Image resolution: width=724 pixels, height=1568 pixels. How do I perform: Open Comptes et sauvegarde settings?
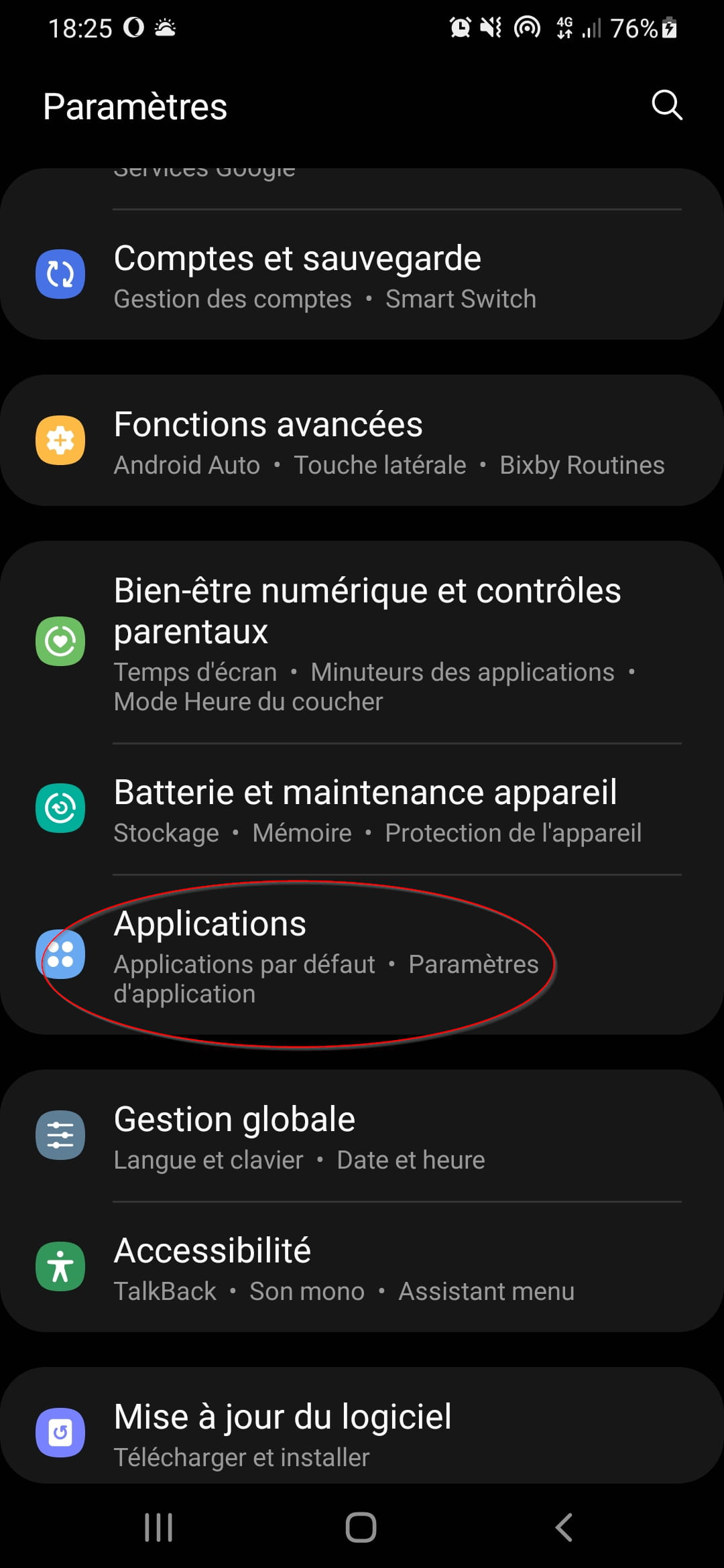pos(362,275)
